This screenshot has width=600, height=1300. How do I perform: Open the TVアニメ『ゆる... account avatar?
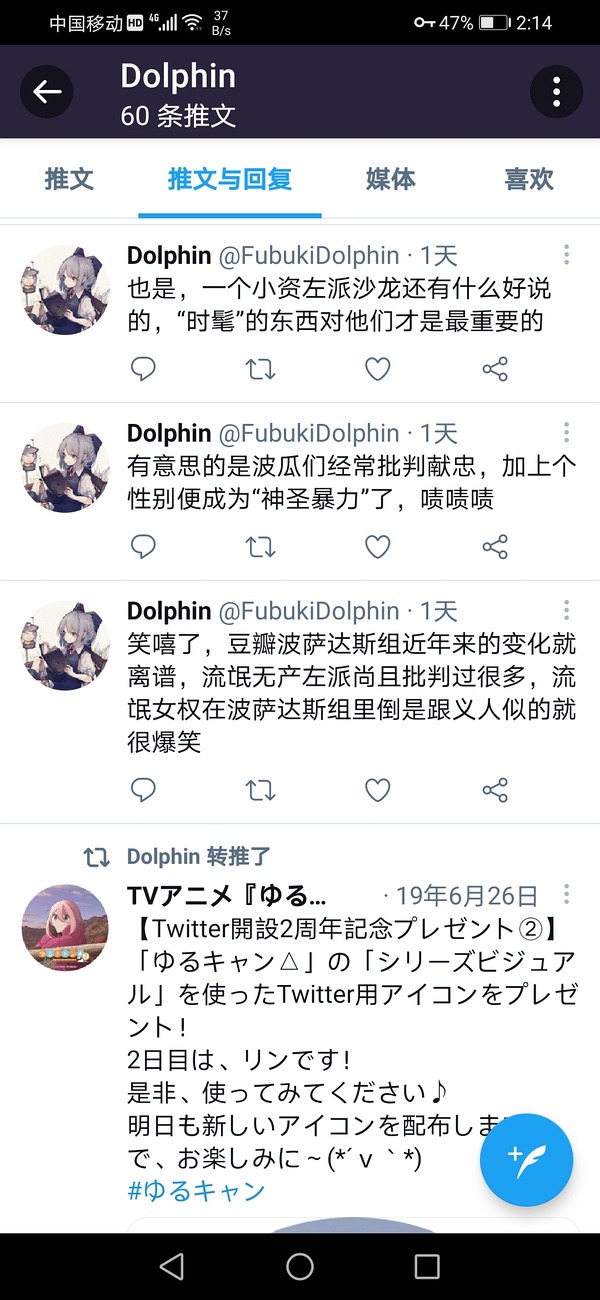[x=65, y=928]
